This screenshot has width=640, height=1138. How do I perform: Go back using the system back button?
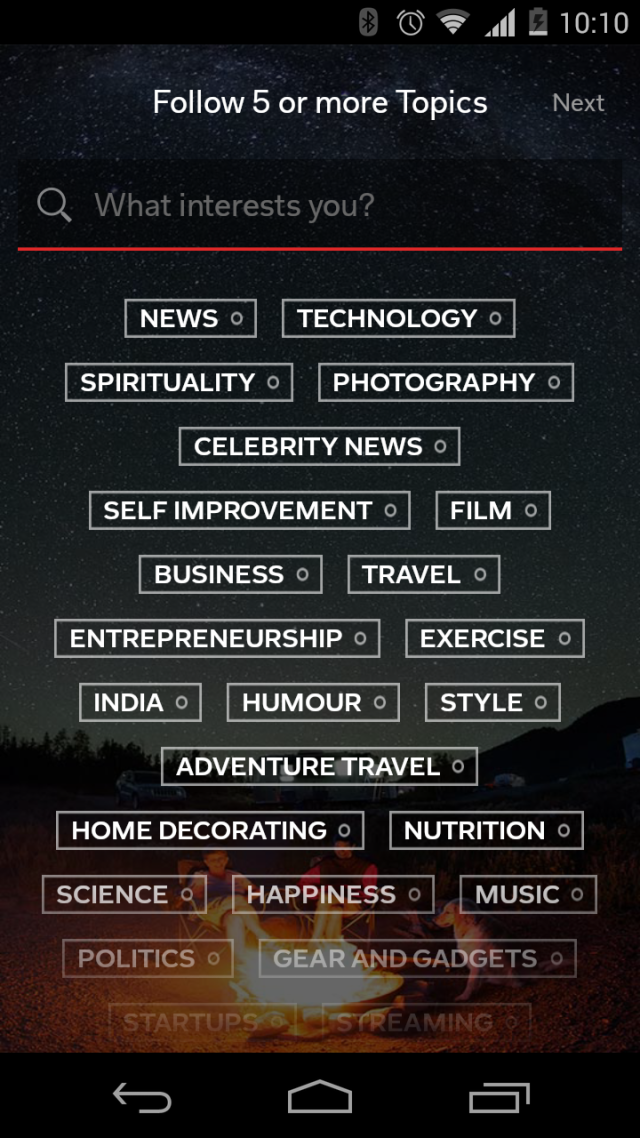click(x=142, y=1098)
